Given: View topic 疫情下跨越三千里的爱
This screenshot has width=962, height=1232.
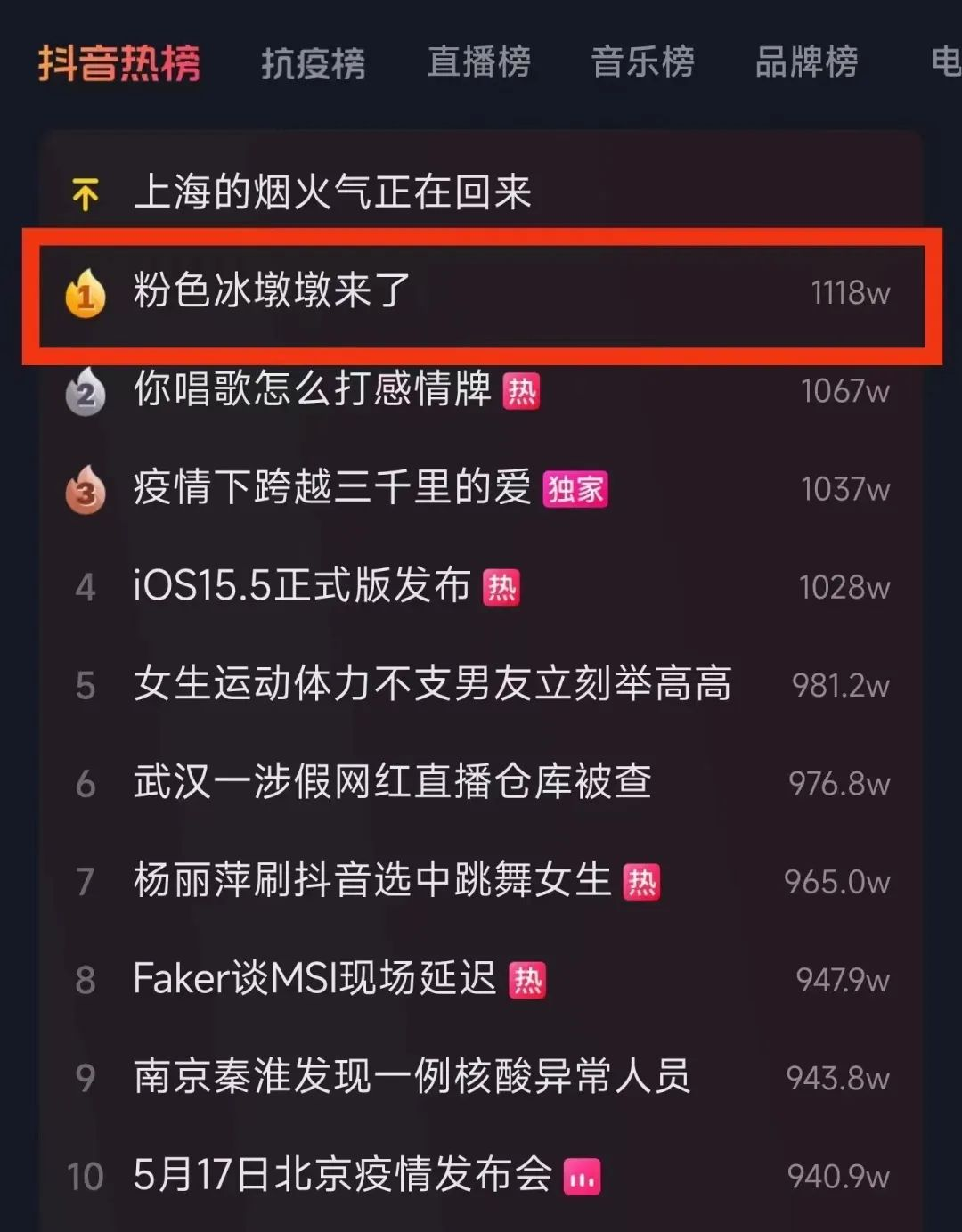Looking at the screenshot, I should tap(332, 488).
